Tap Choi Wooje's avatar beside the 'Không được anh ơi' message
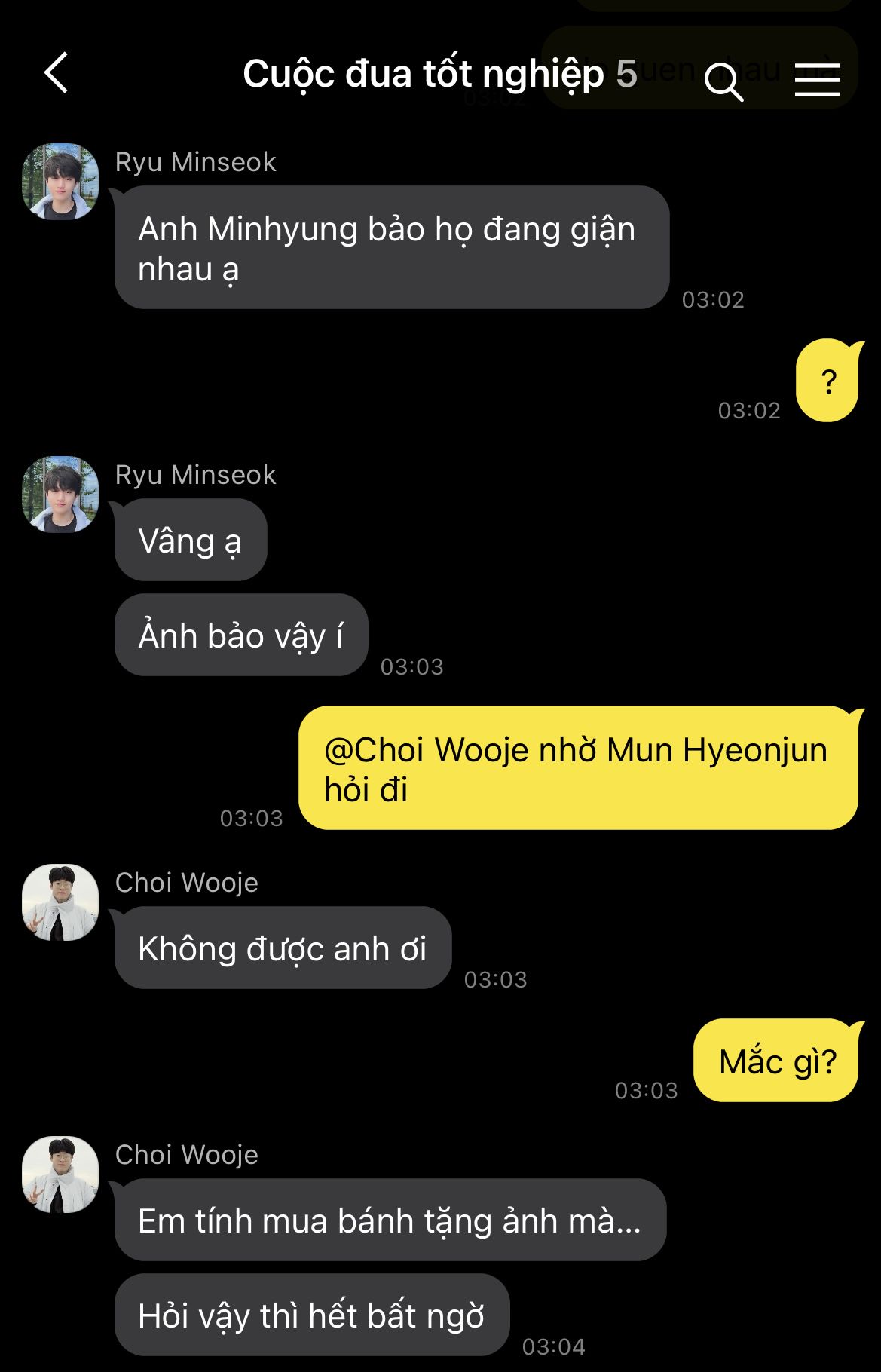 point(60,902)
